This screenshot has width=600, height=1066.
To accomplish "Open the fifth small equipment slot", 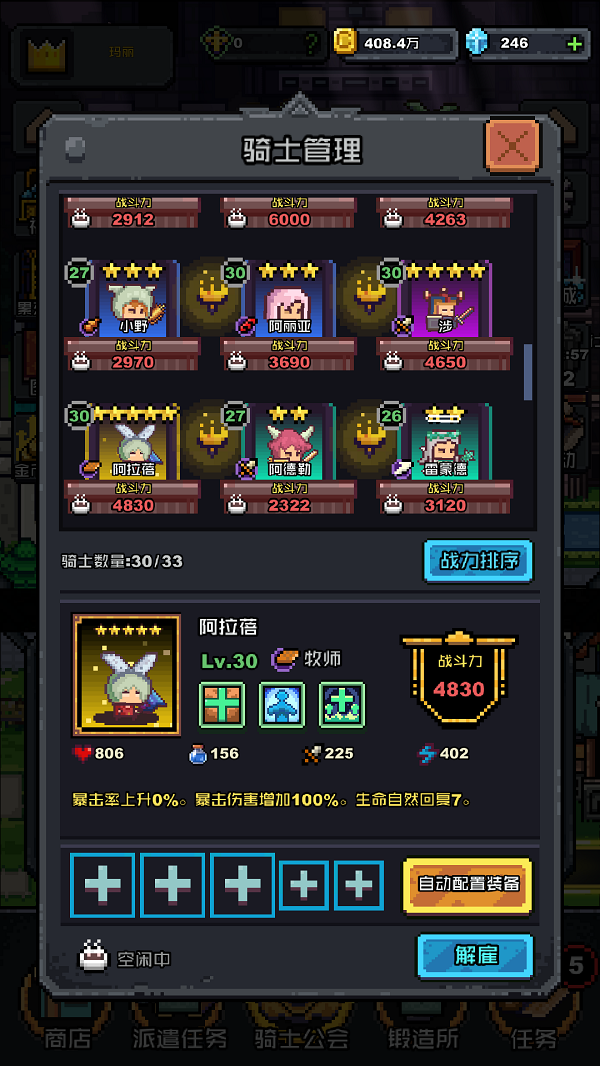I will pyautogui.click(x=358, y=885).
